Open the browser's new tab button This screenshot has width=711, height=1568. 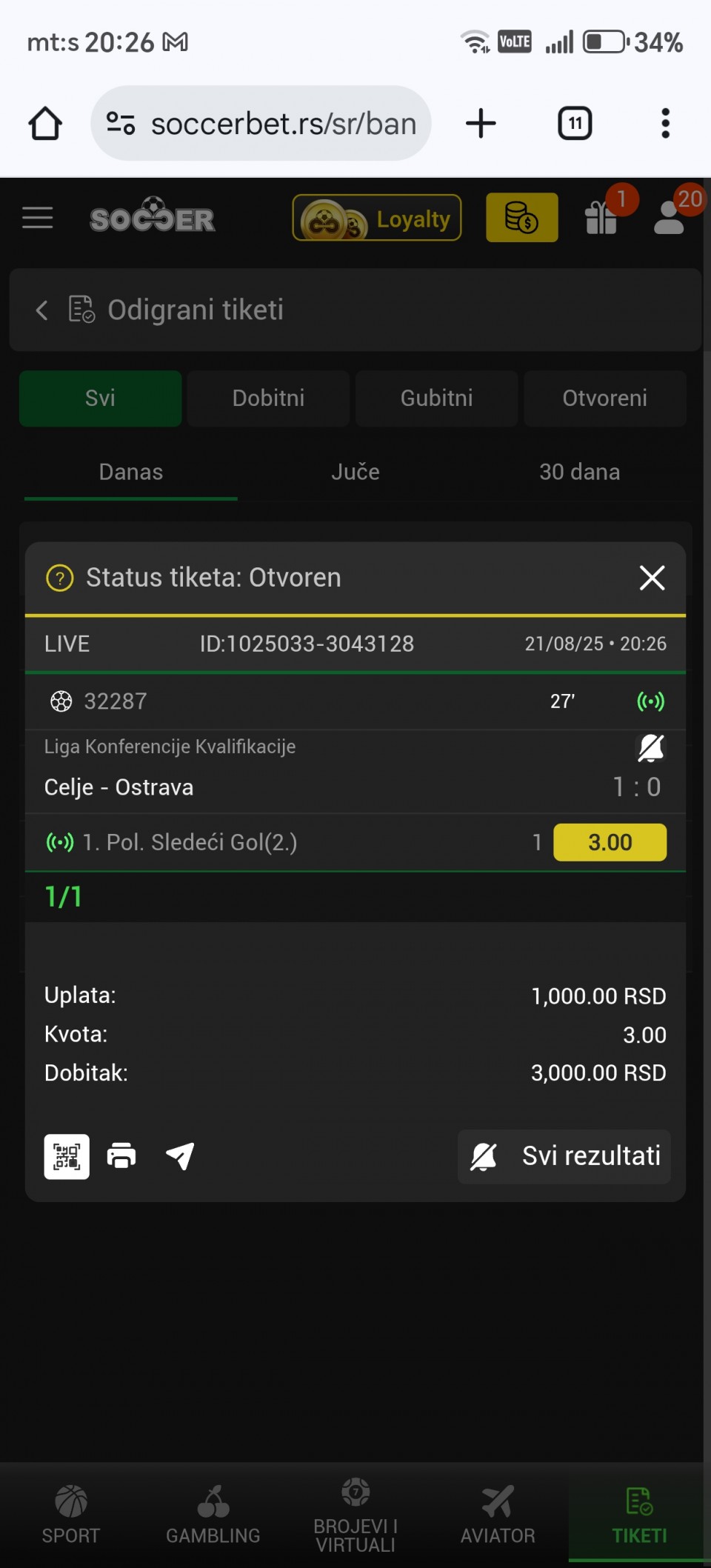(481, 124)
